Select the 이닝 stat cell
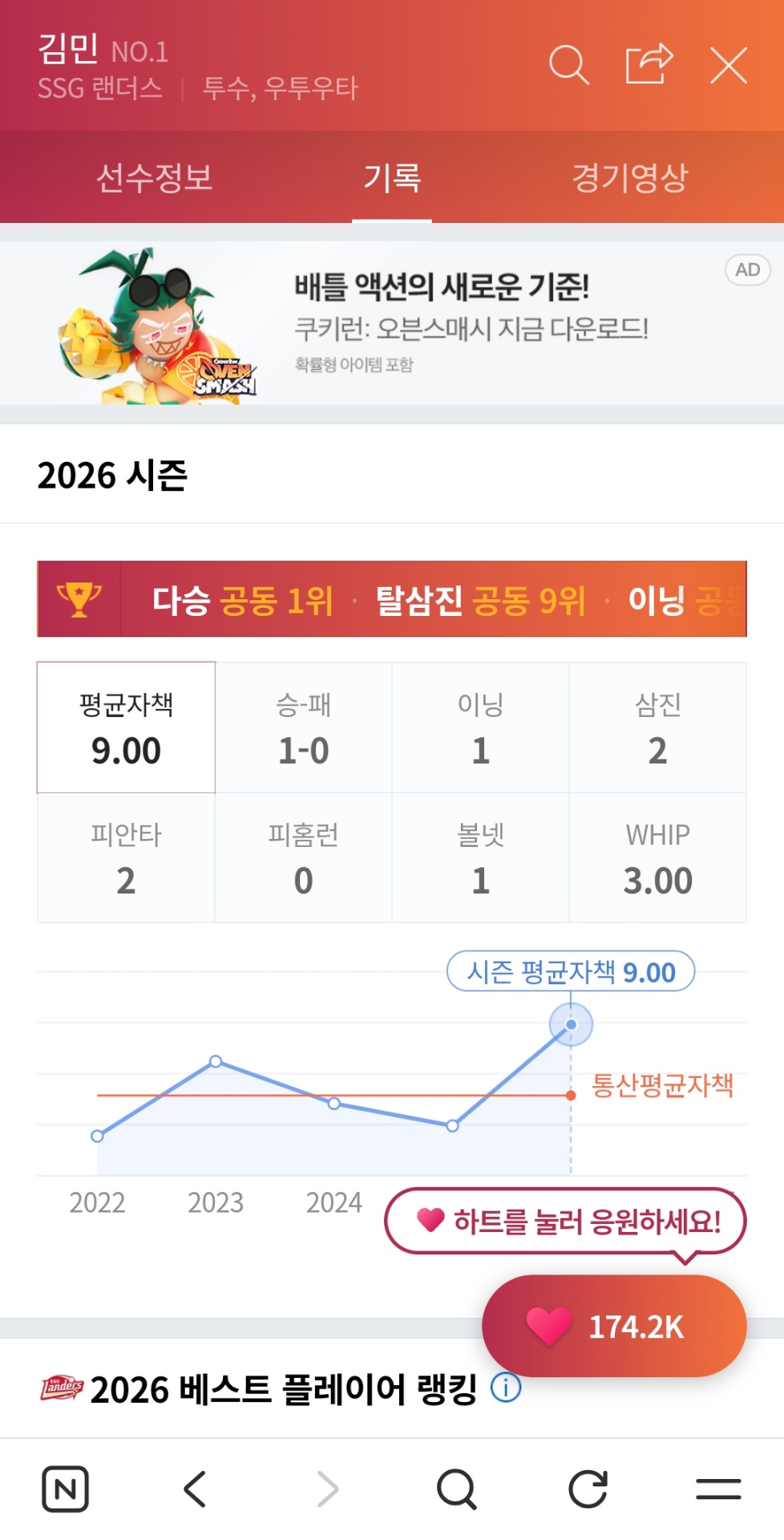Screen dimensions: 784x1540 480,727
